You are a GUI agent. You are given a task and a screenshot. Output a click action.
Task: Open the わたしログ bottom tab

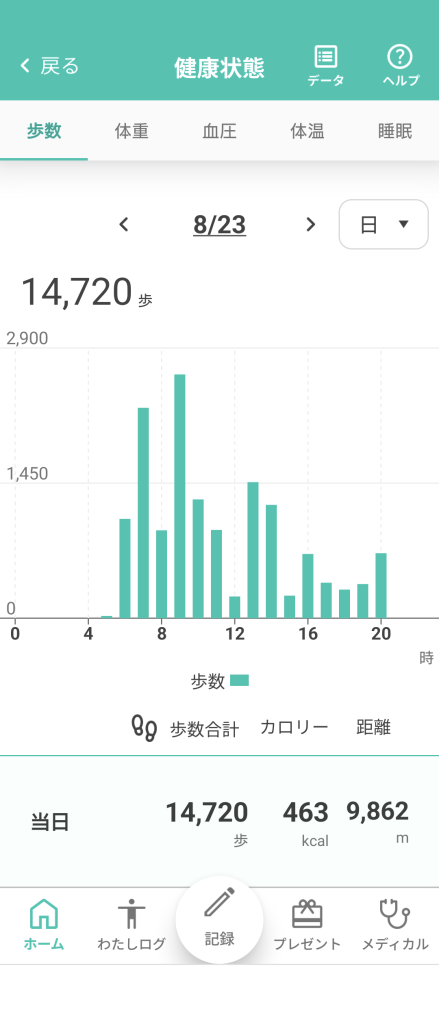(131, 925)
